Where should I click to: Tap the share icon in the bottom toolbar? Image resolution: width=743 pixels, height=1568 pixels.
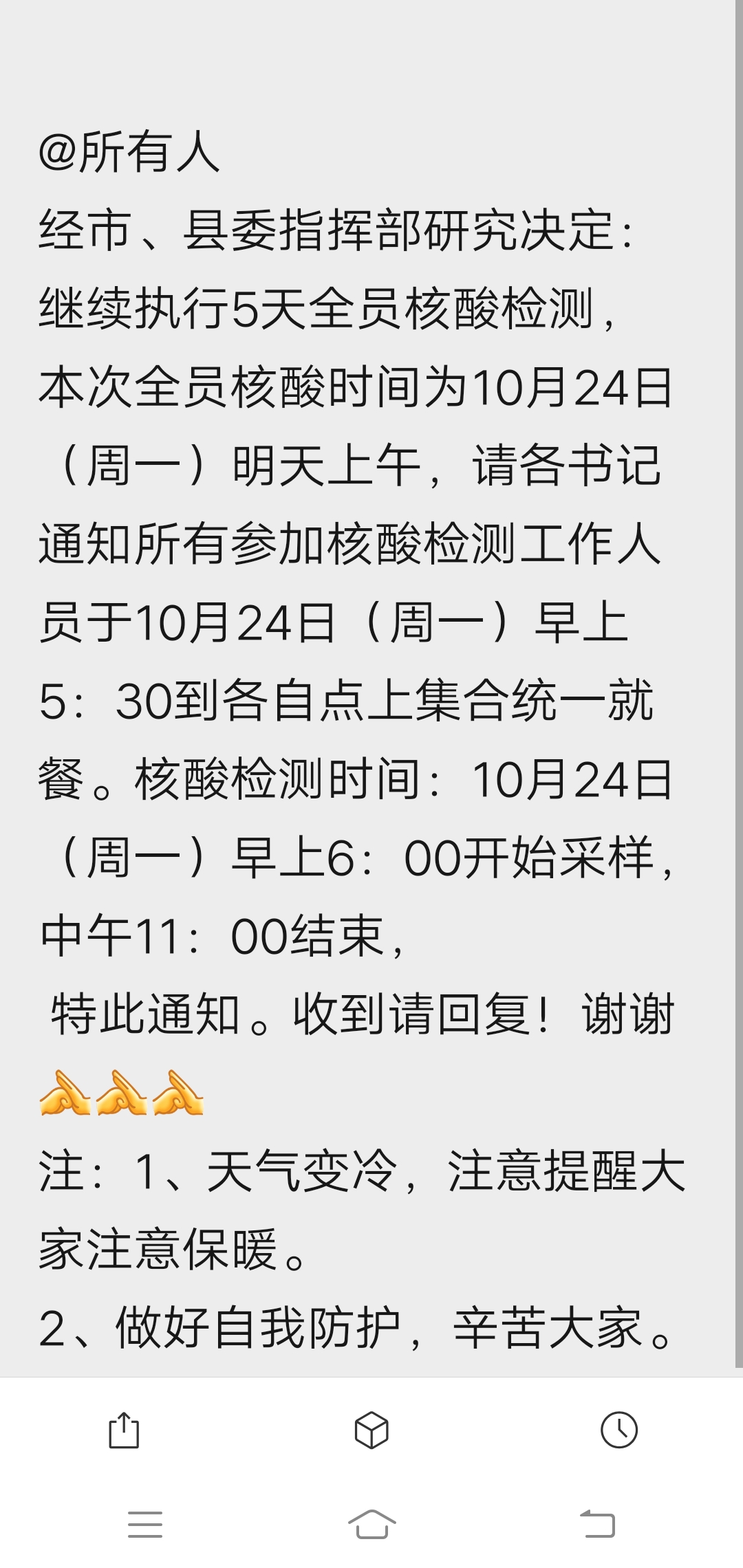(x=124, y=1430)
